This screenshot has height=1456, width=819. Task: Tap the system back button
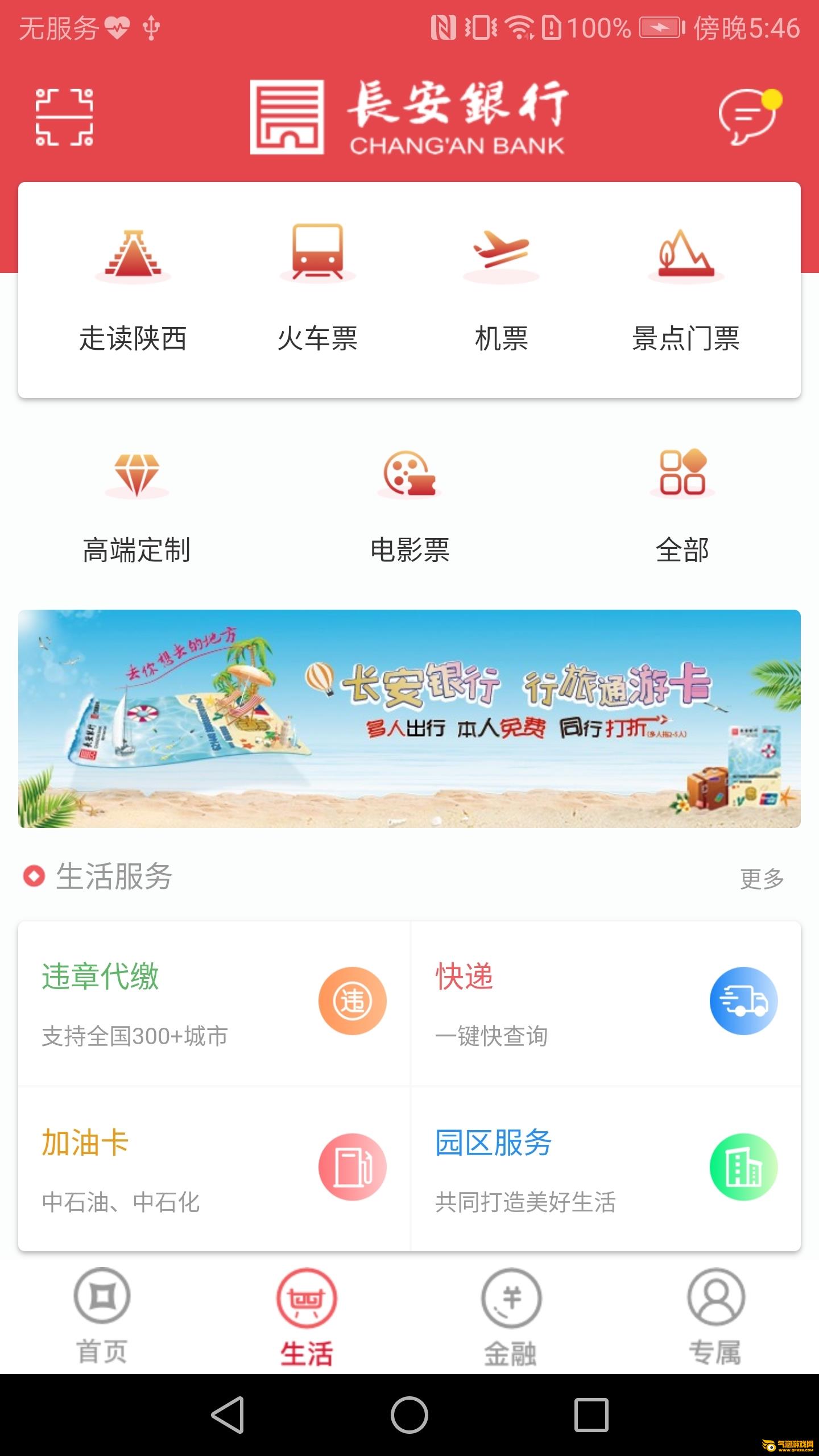227,1414
